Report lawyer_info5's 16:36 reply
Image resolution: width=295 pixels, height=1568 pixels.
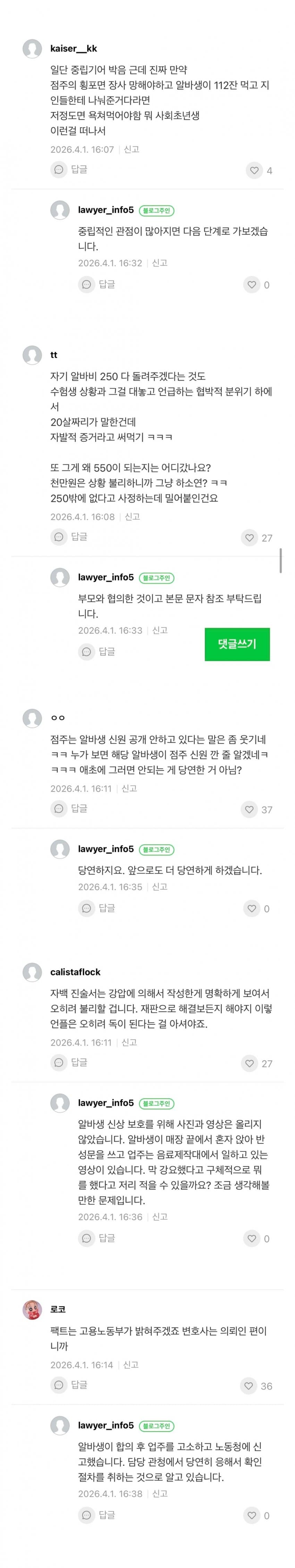[159, 1216]
